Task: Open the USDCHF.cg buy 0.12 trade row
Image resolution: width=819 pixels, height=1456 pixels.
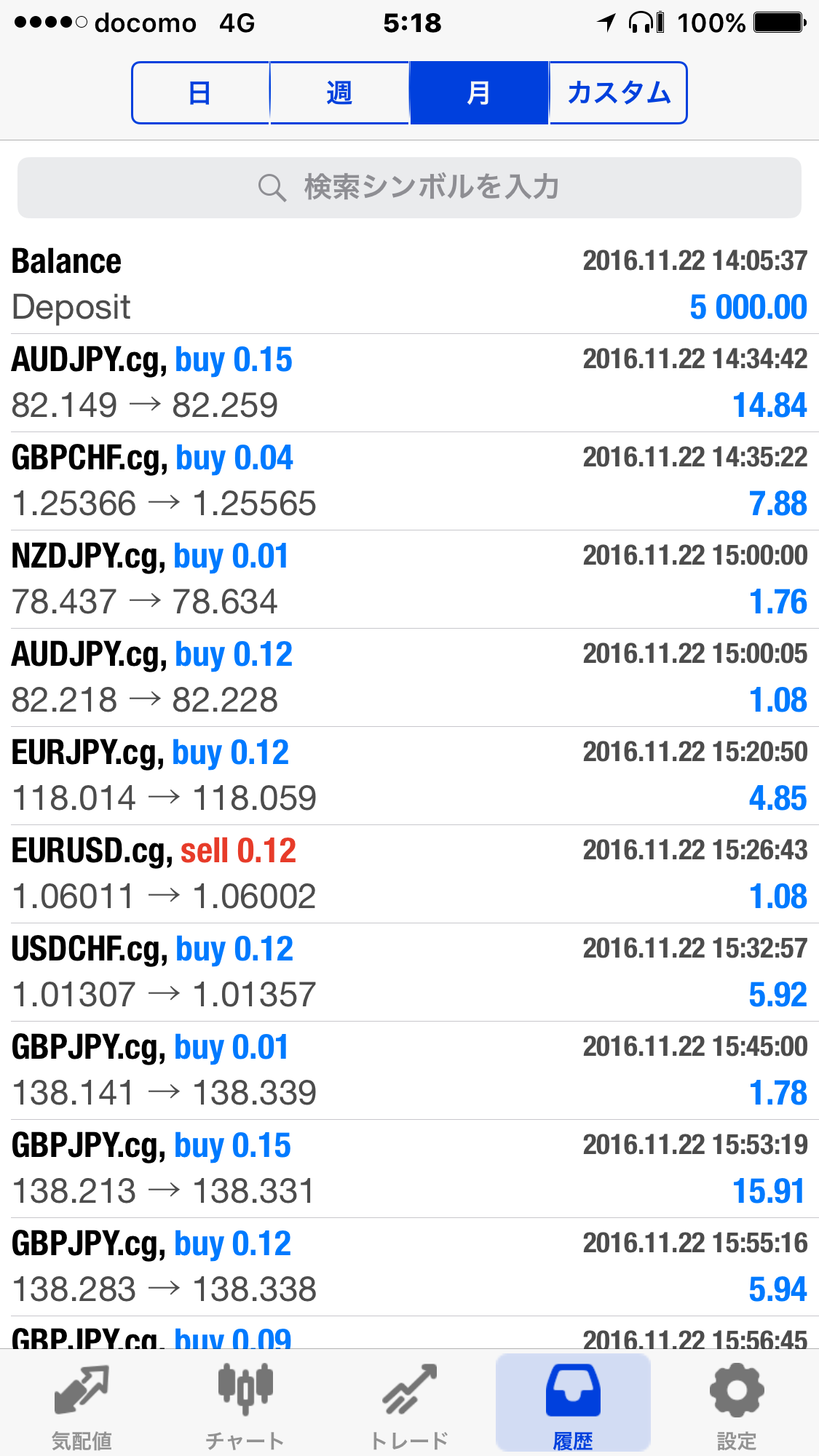Action: coord(409,973)
